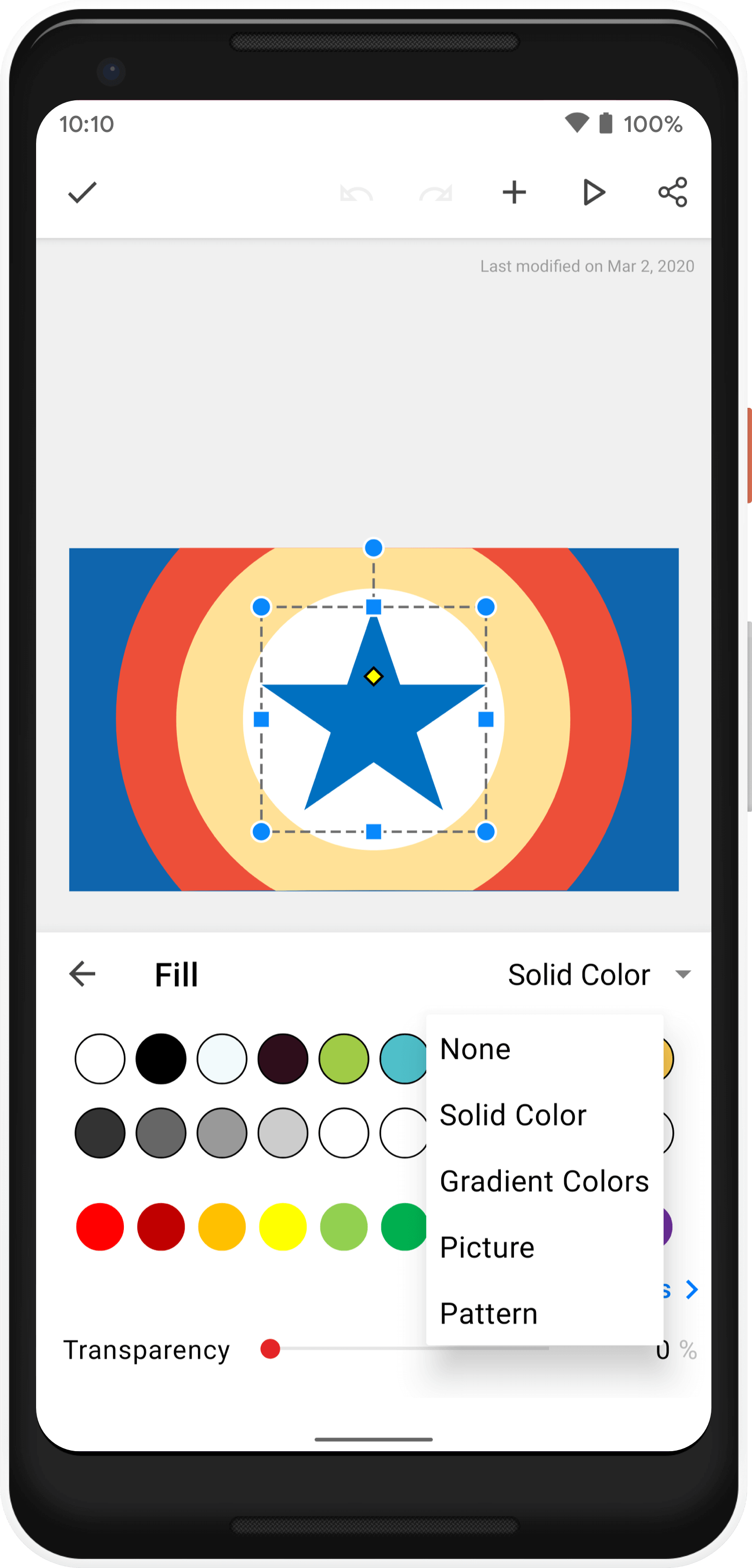Pick the black color swatch
752x1568 pixels.
tap(160, 1059)
